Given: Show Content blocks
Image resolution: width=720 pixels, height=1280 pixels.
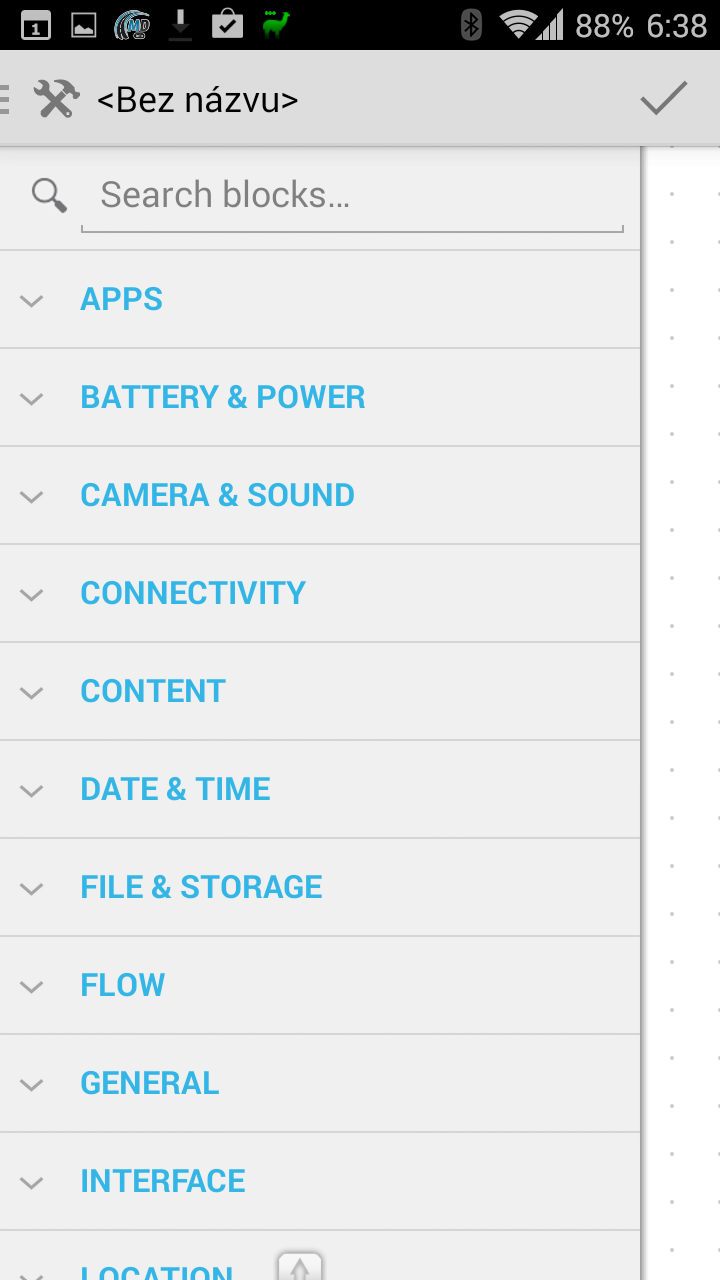Looking at the screenshot, I should [x=320, y=692].
